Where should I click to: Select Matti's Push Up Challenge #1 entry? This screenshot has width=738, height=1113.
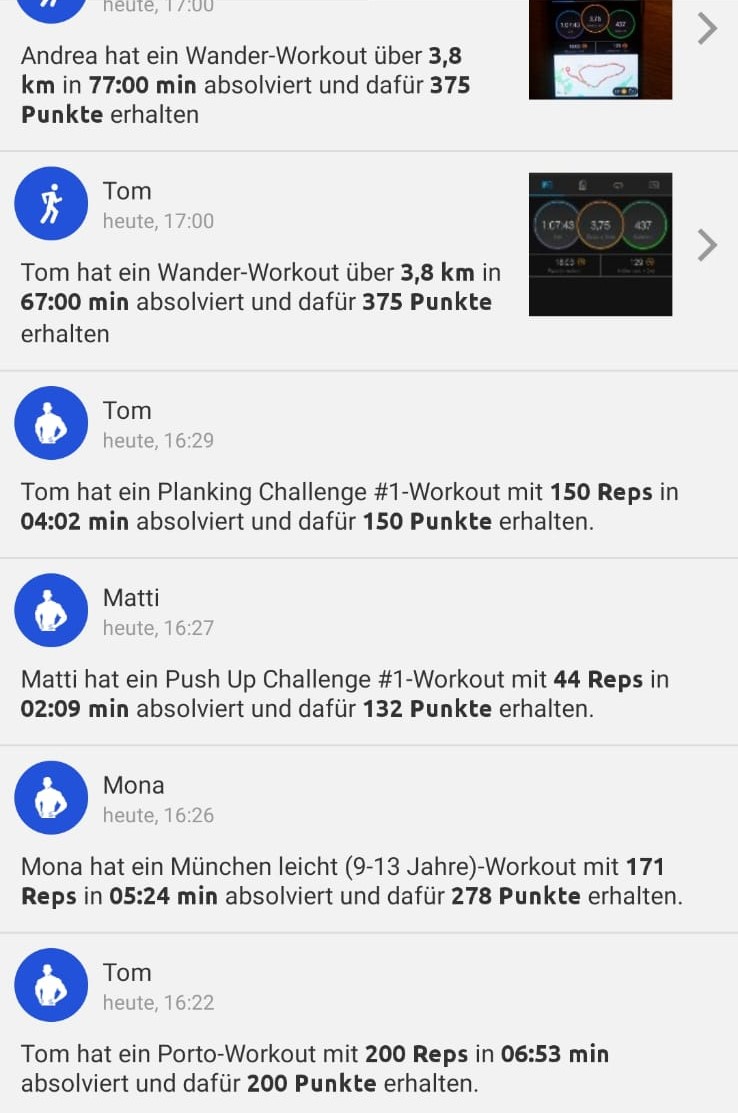(x=368, y=652)
